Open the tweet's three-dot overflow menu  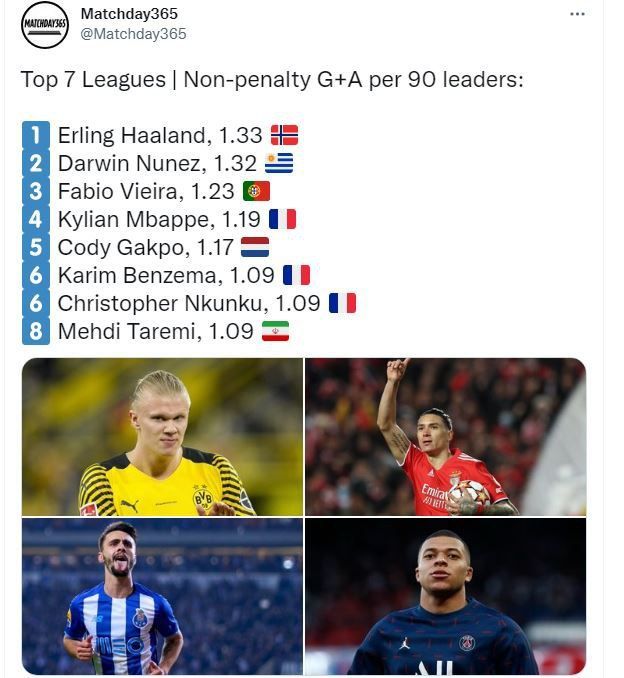pos(578,14)
